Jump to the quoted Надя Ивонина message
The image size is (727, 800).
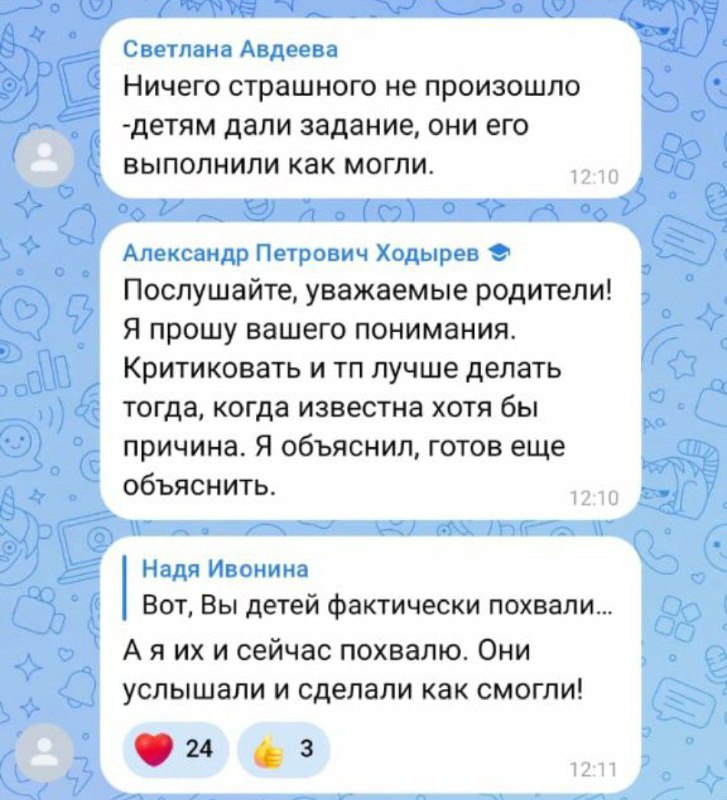tap(370, 588)
